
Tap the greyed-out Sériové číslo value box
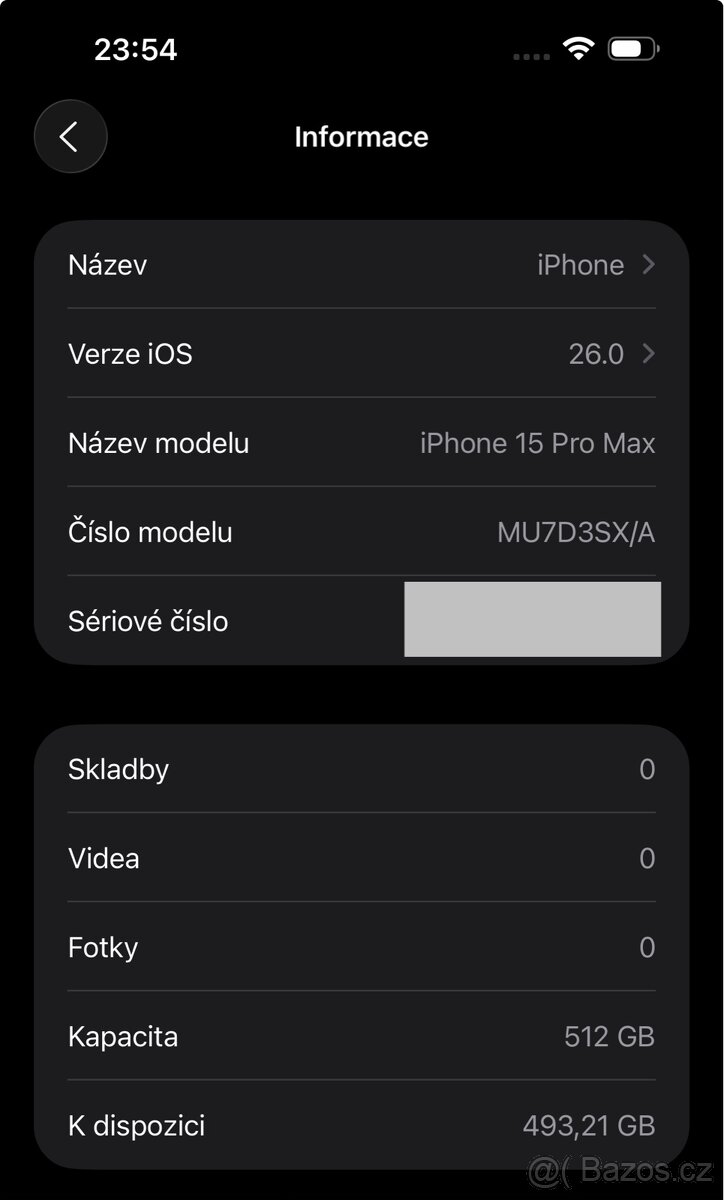[531, 619]
